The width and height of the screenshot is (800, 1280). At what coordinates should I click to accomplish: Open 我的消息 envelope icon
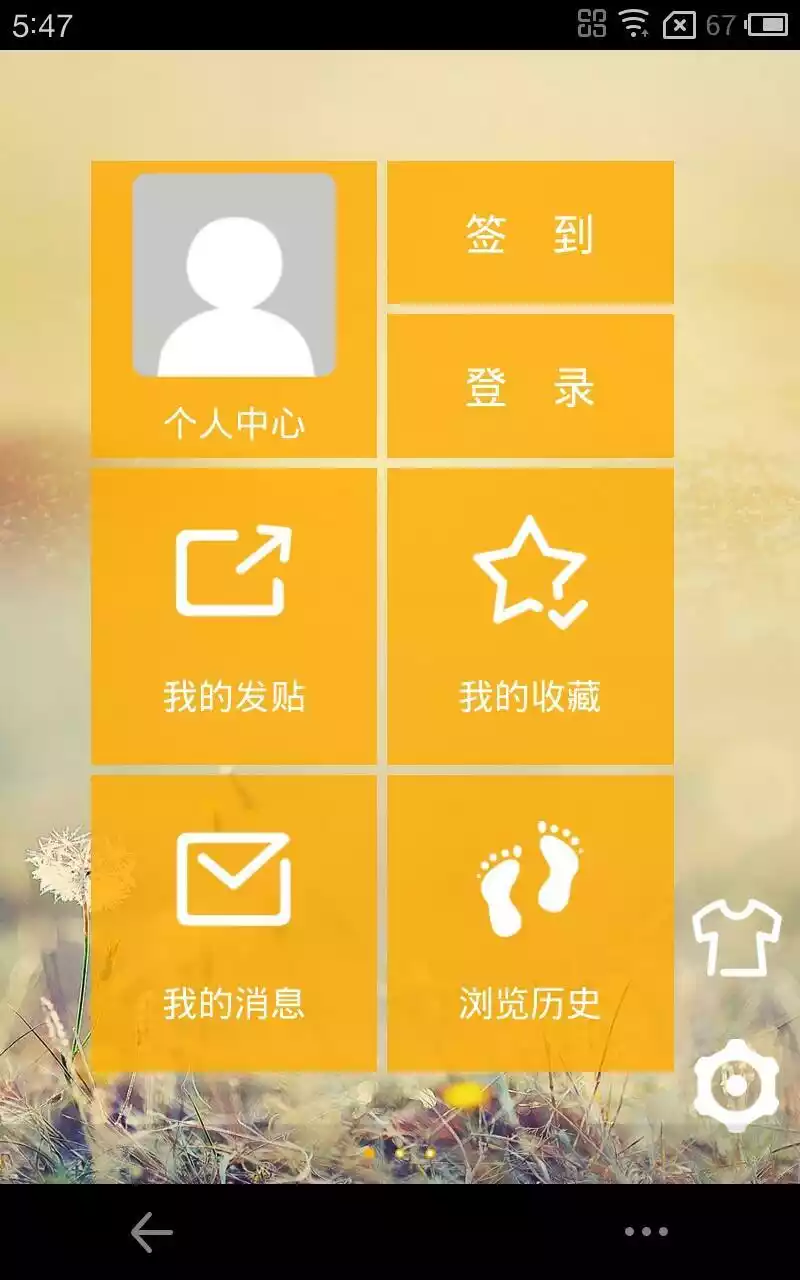coord(232,878)
